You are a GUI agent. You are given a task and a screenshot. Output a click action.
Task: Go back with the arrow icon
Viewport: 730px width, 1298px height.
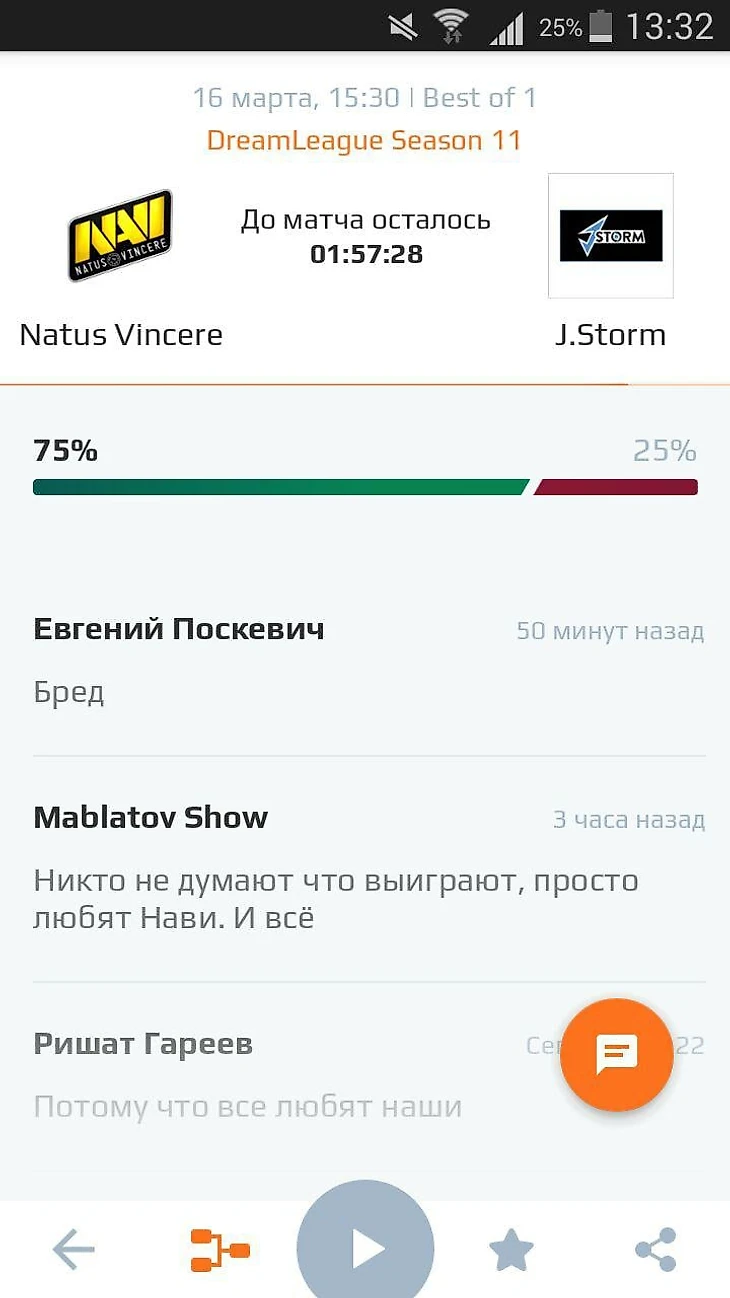(73, 1249)
